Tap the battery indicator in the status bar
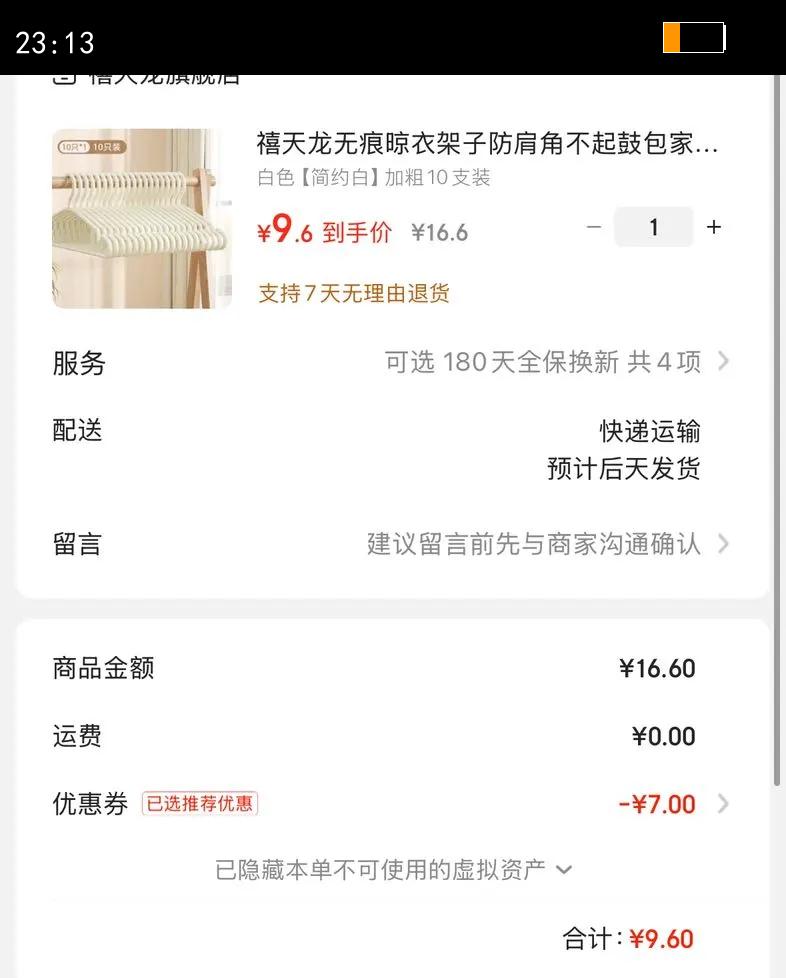 (x=695, y=37)
